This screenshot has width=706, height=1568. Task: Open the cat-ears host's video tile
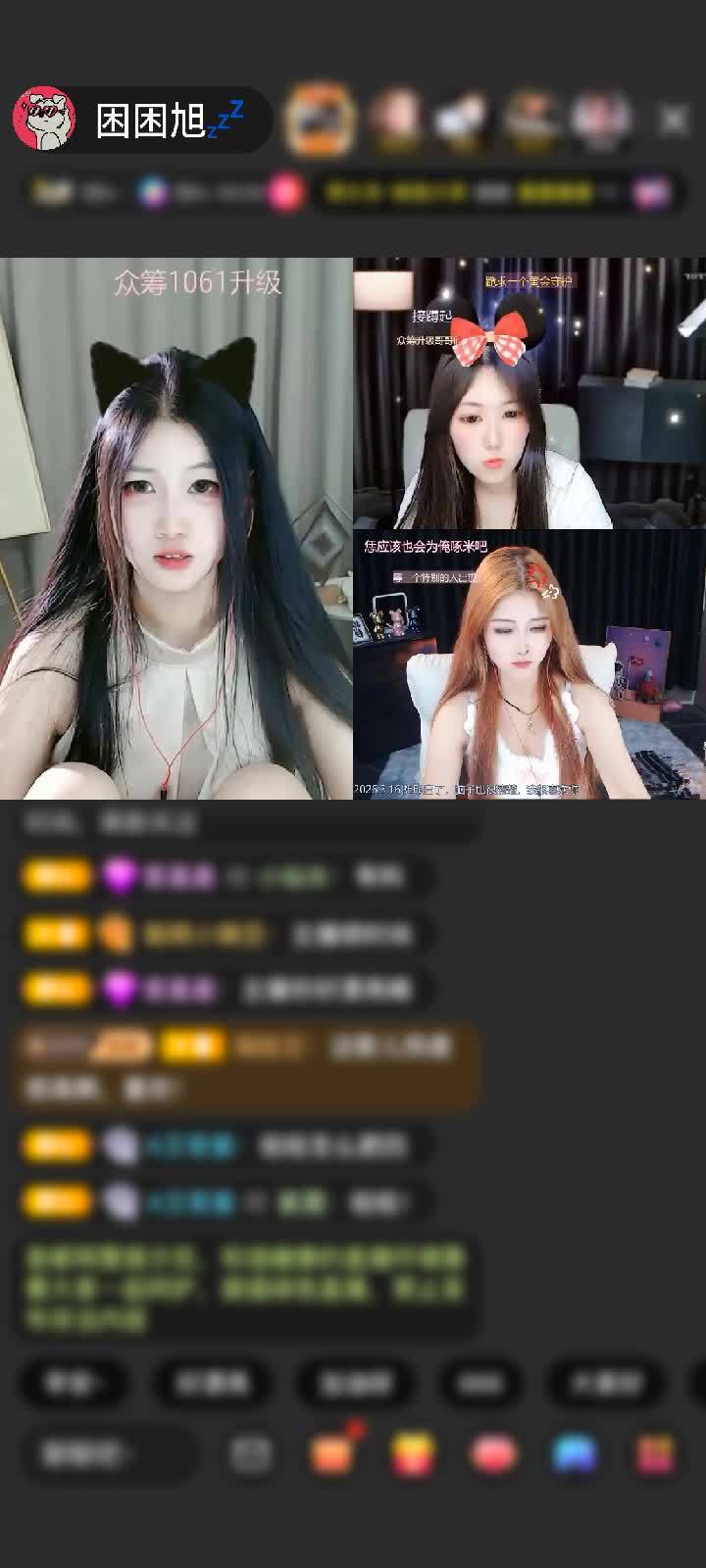[176, 529]
